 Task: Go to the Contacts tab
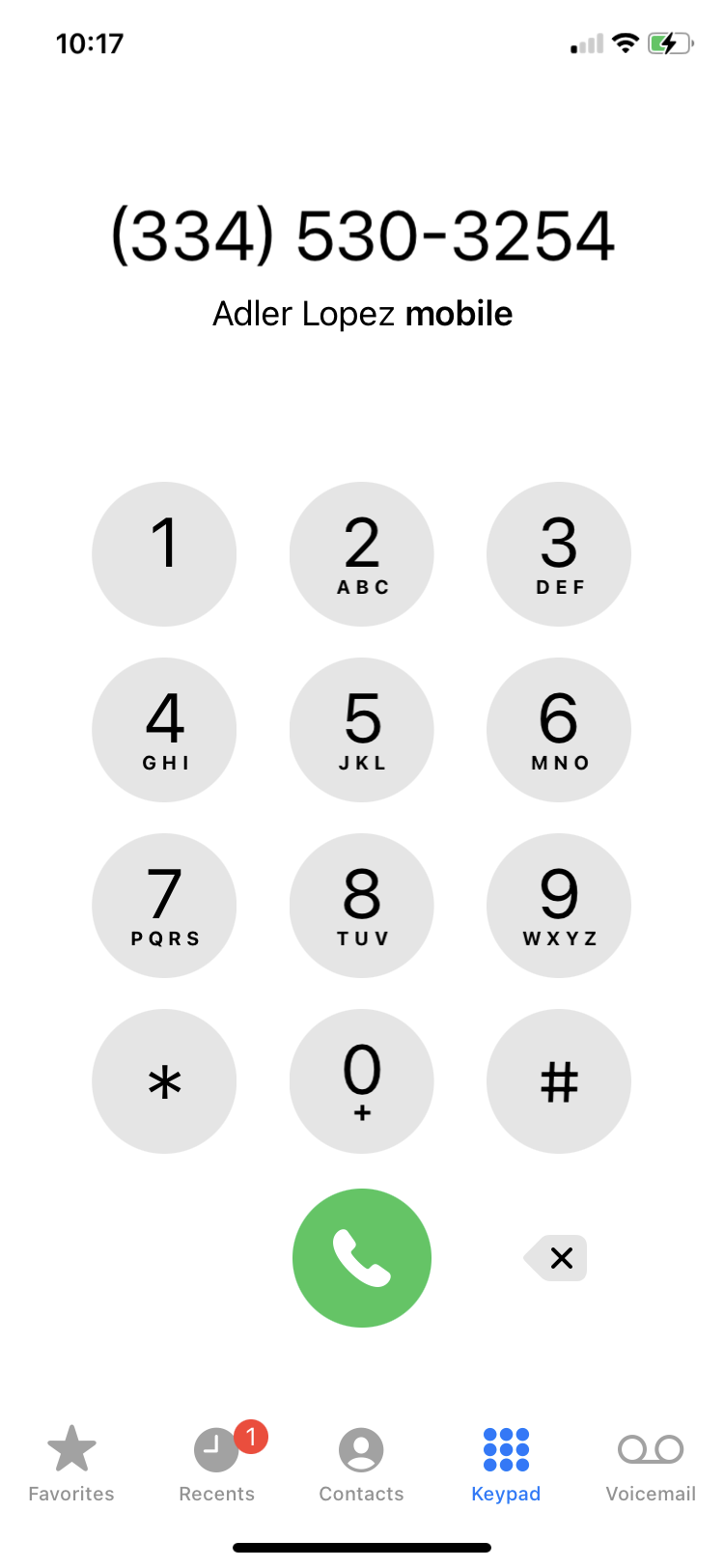361,1464
